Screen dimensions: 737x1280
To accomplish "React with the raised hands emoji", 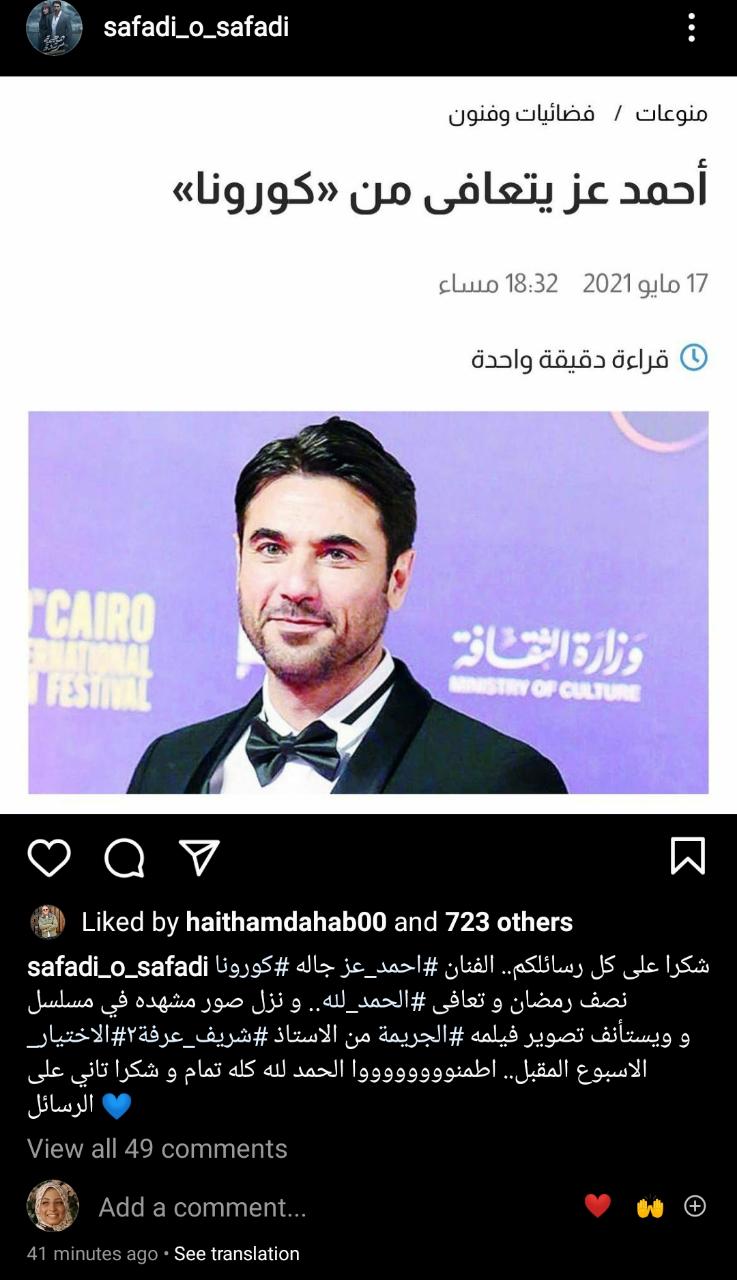I will pyautogui.click(x=650, y=1207).
